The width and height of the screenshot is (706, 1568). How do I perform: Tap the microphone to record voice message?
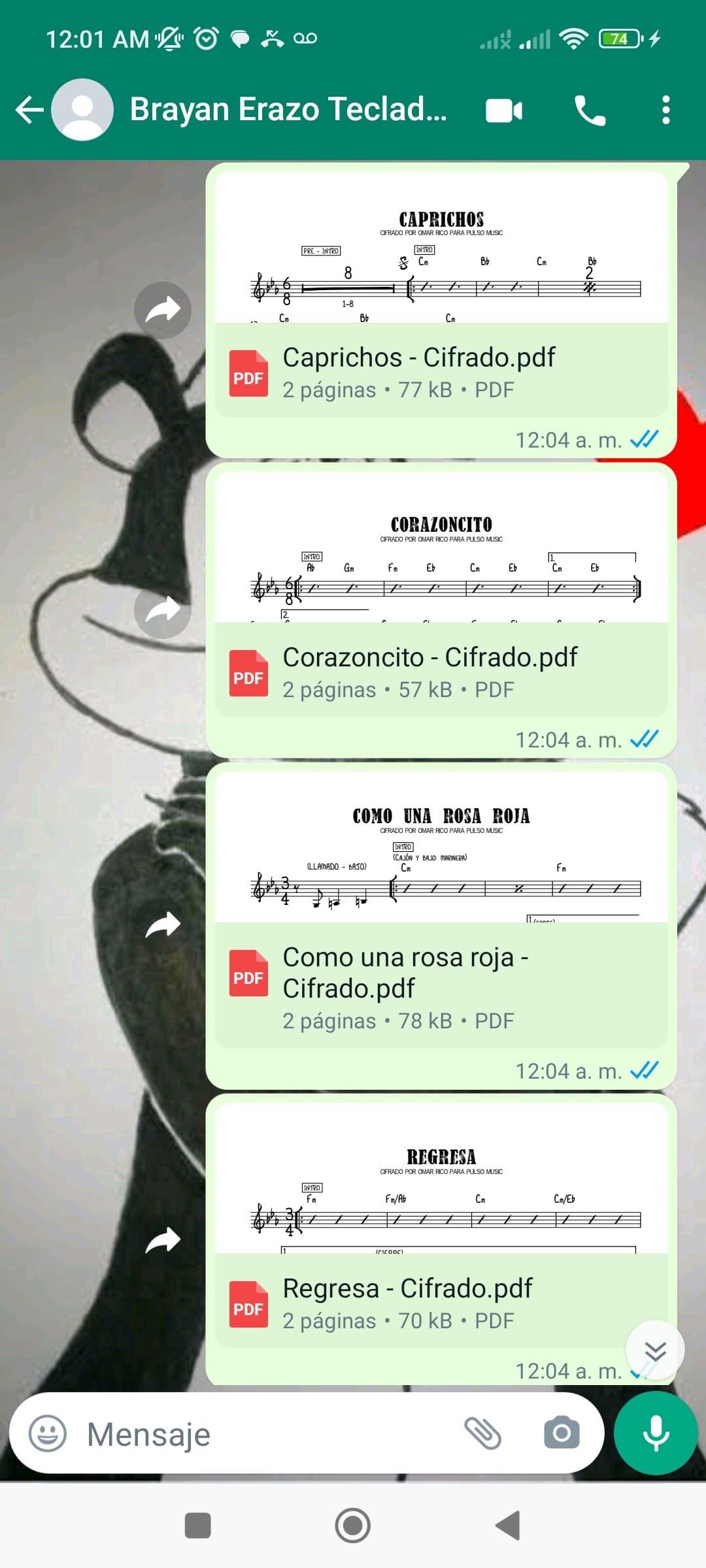(x=656, y=1433)
